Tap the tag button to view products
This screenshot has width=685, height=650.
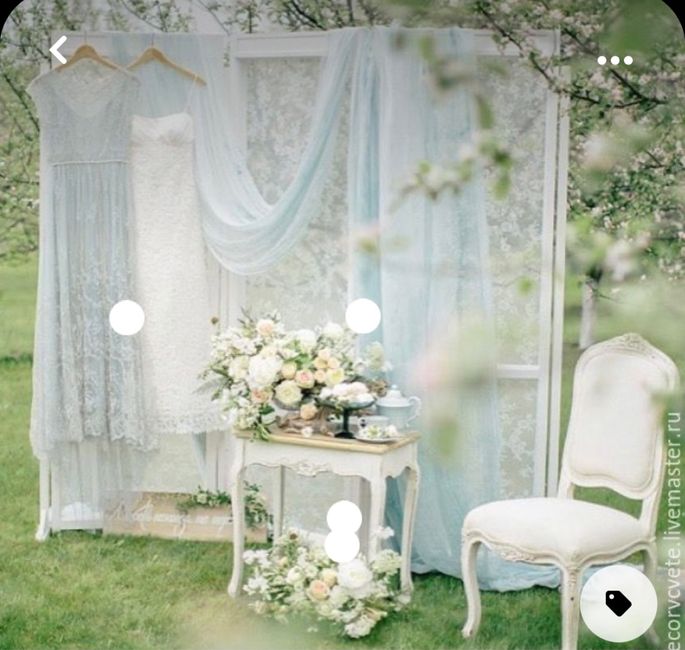(x=618, y=603)
